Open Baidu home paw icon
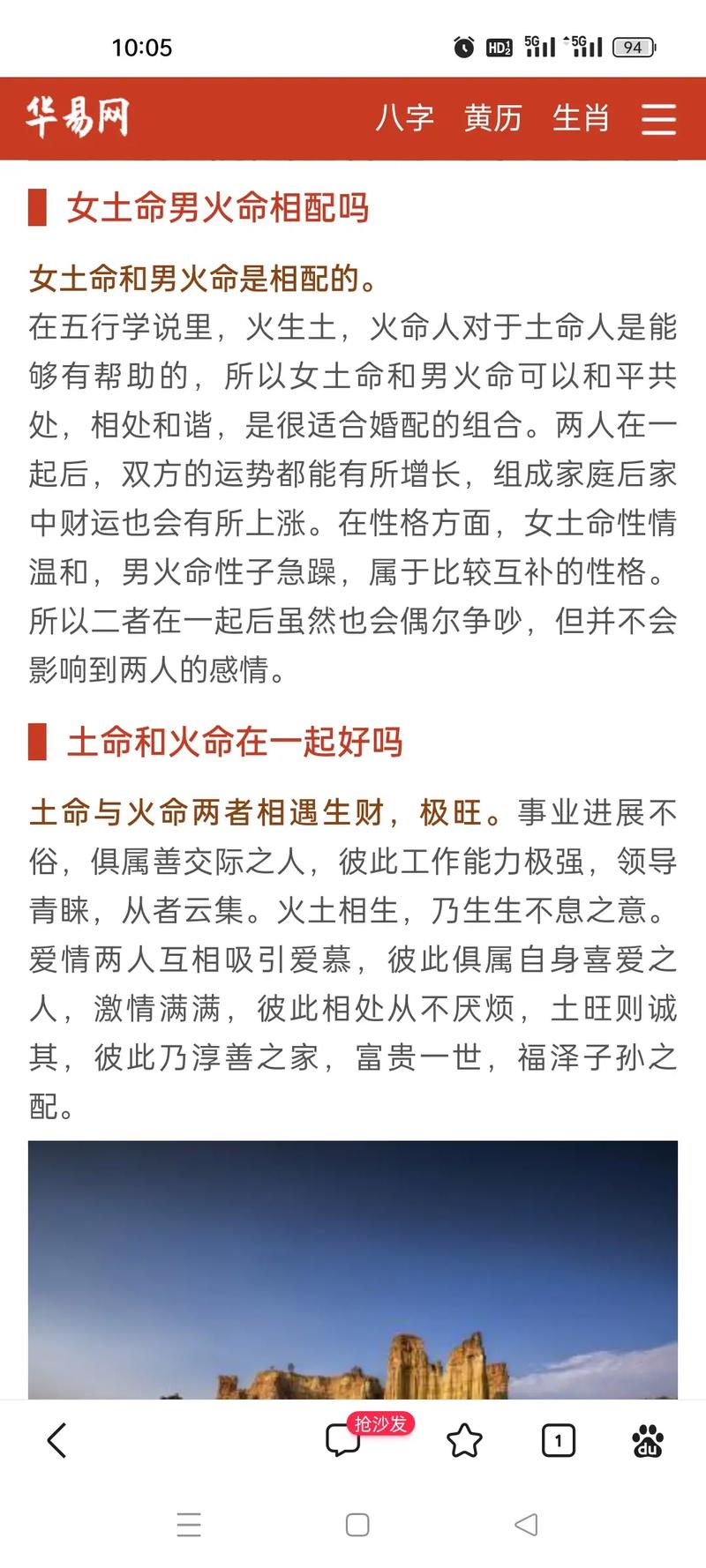Image resolution: width=706 pixels, height=1568 pixels. click(648, 1441)
